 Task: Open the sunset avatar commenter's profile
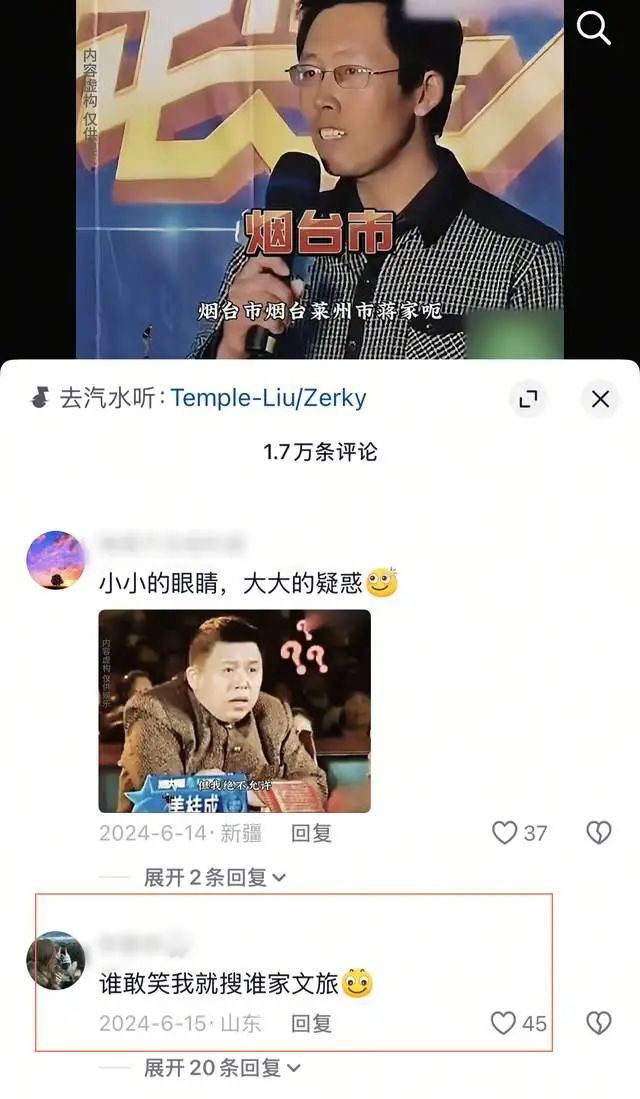pos(55,560)
